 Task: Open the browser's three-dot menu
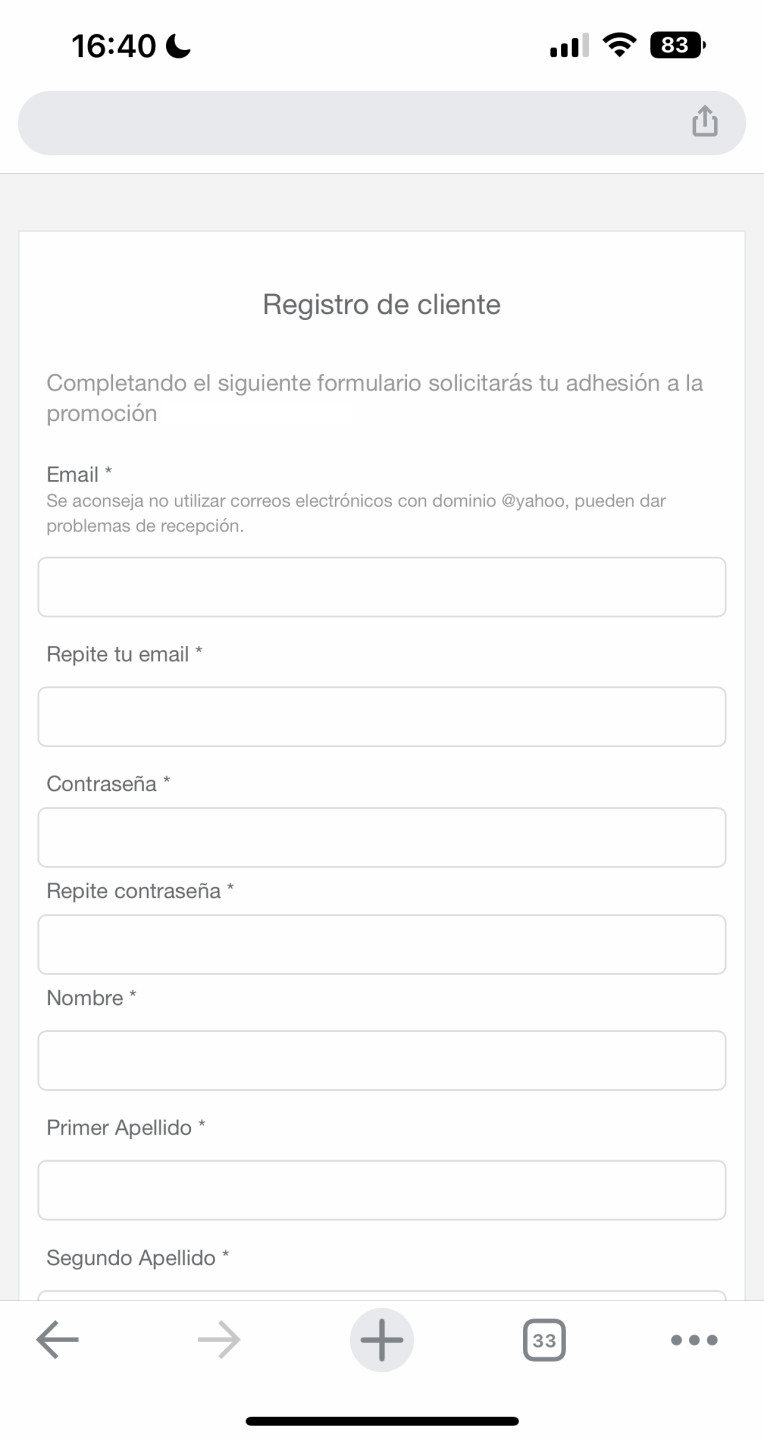694,1340
